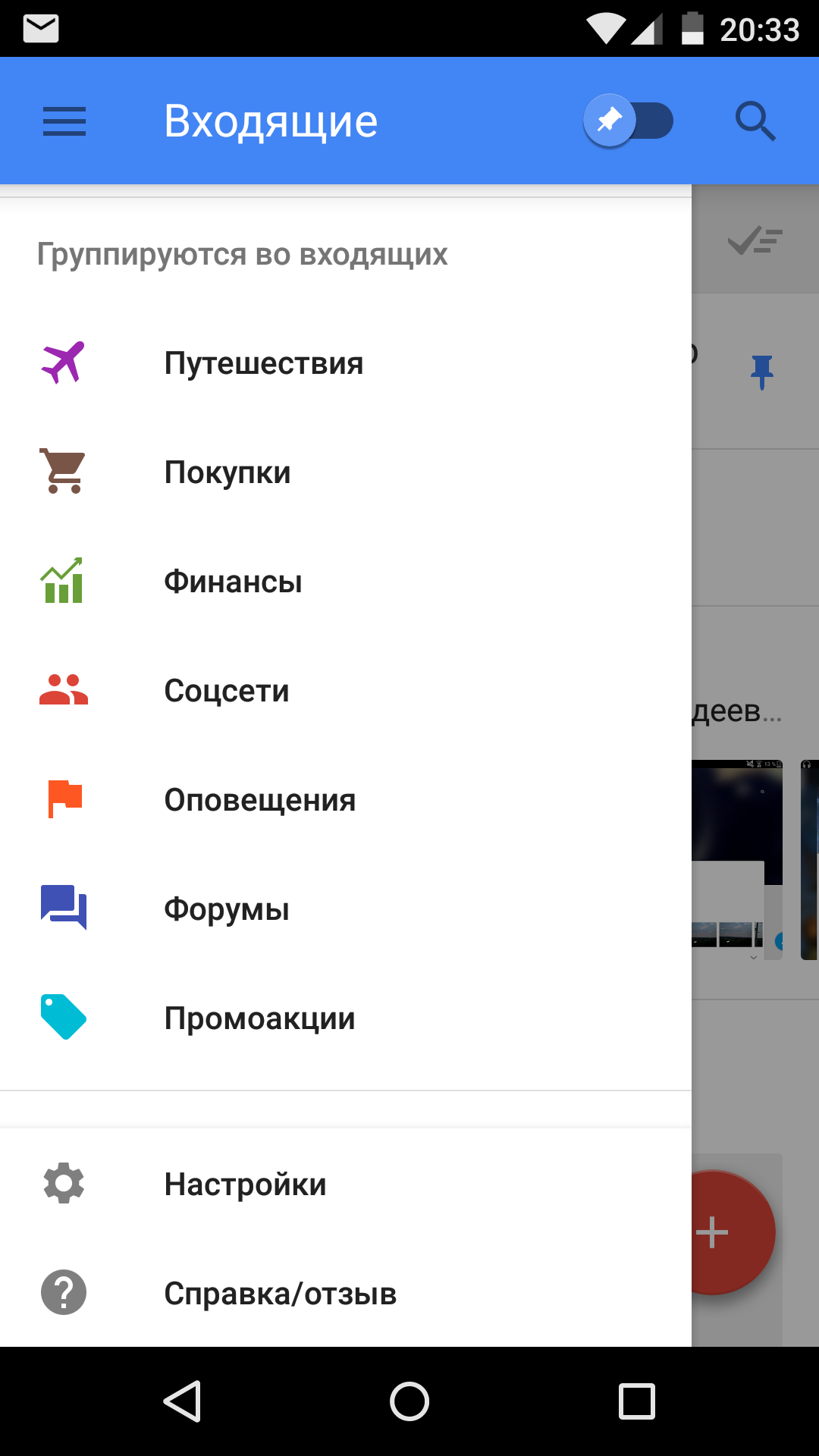The height and width of the screenshot is (1456, 819).
Task: Tap the system back button
Action: (x=182, y=1401)
